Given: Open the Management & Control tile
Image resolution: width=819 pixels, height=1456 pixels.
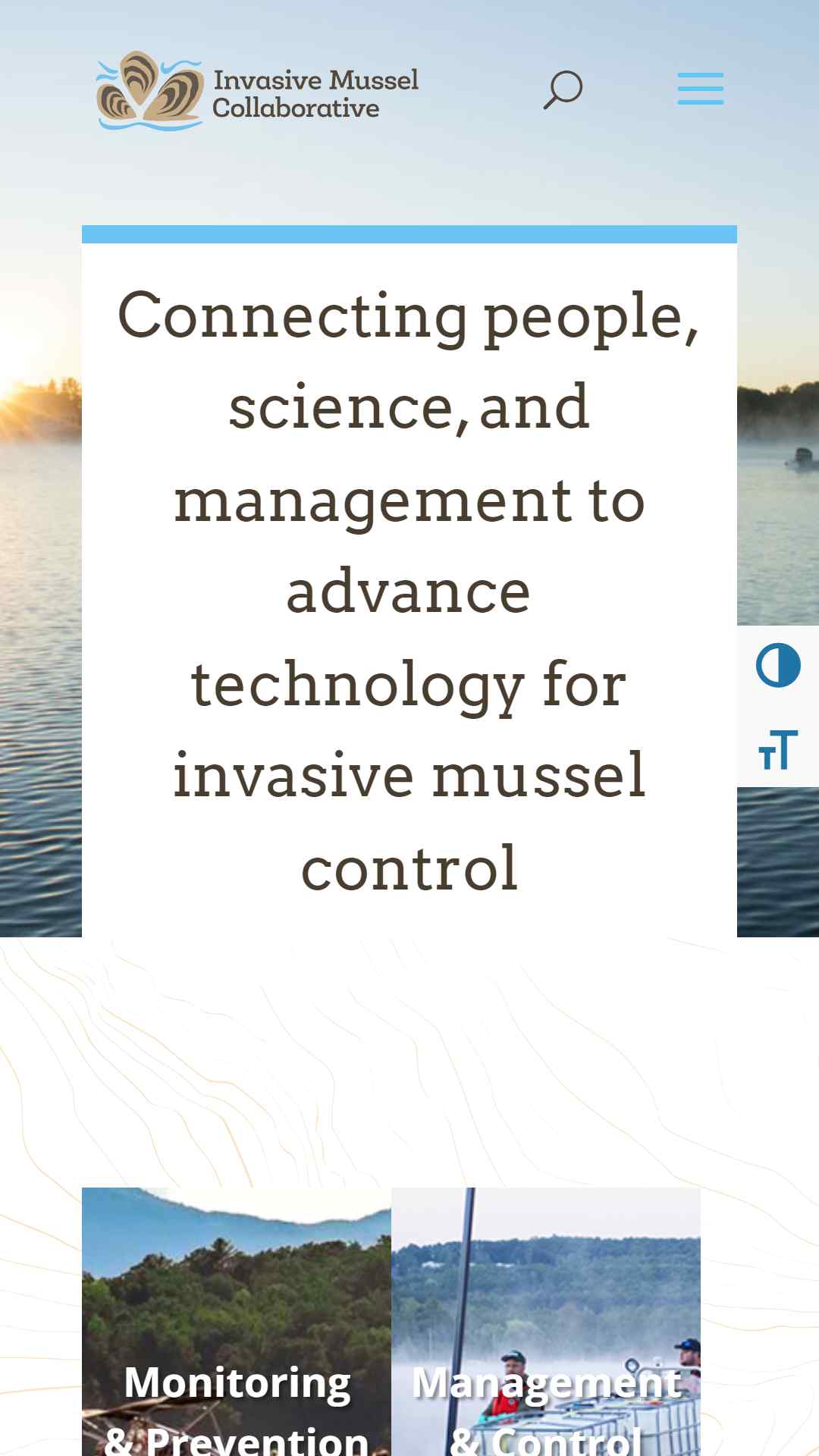Looking at the screenshot, I should pos(546,1322).
